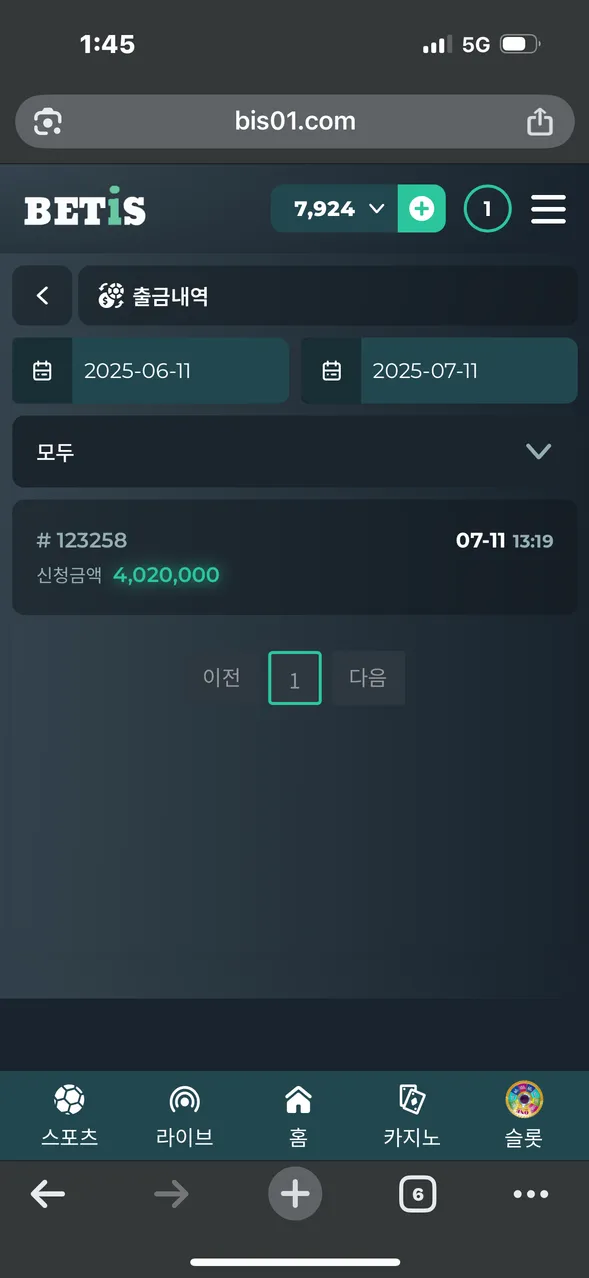Go to the 이전 page
Screen dimensions: 589x1278
tap(222, 678)
